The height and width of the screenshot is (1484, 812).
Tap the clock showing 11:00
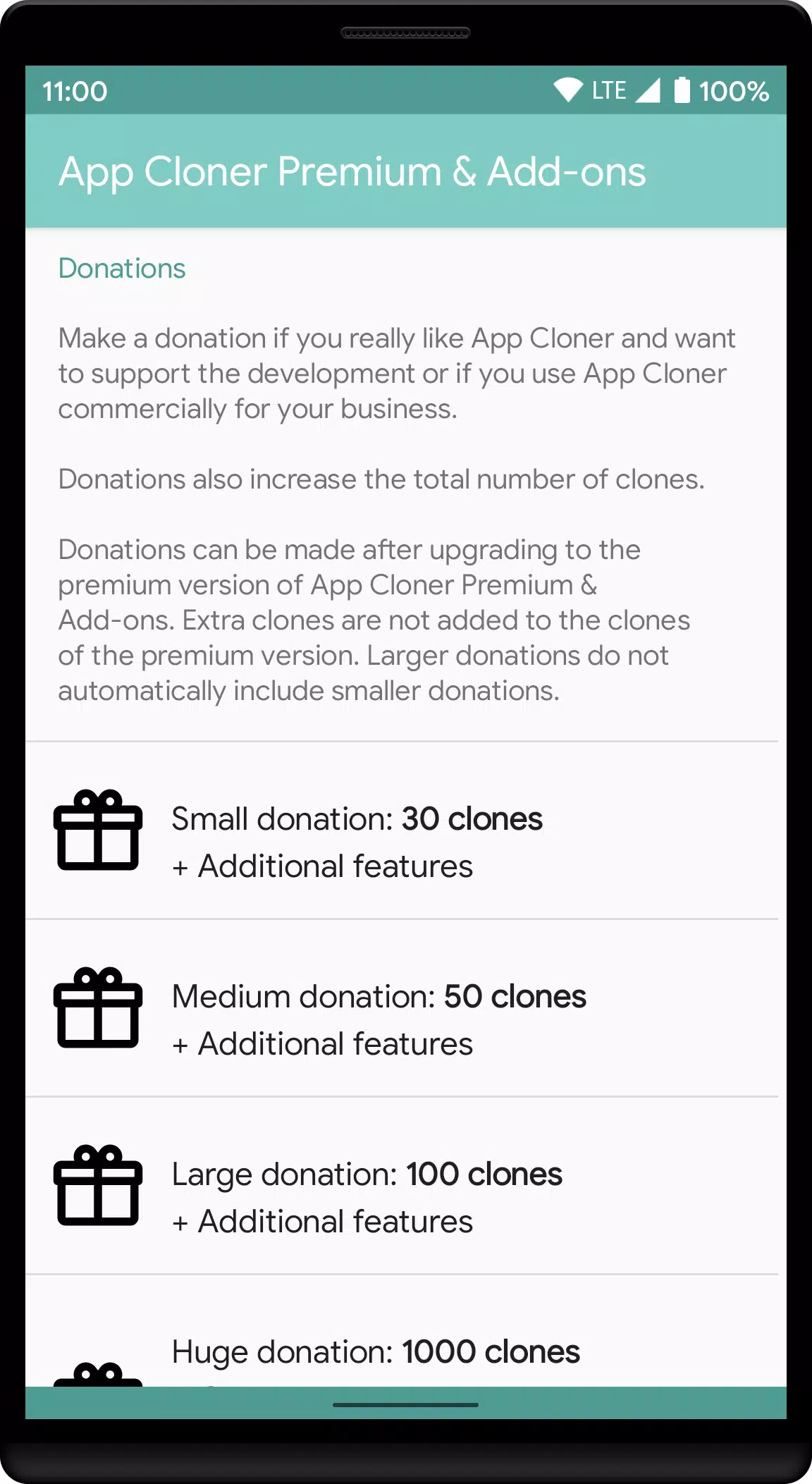[73, 90]
